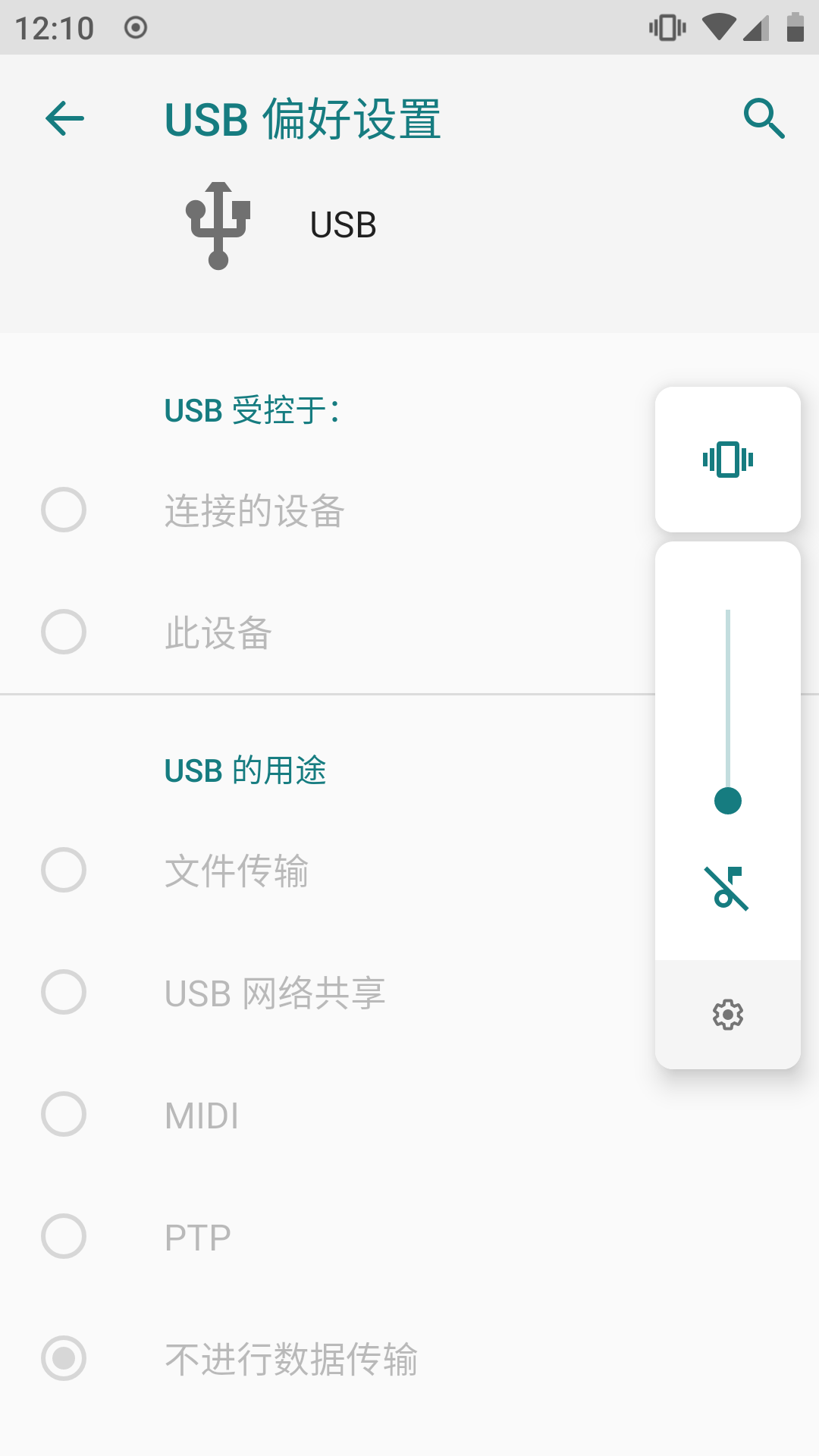This screenshot has width=819, height=1456.
Task: Select 连接的设备 radio option
Action: [x=64, y=510]
